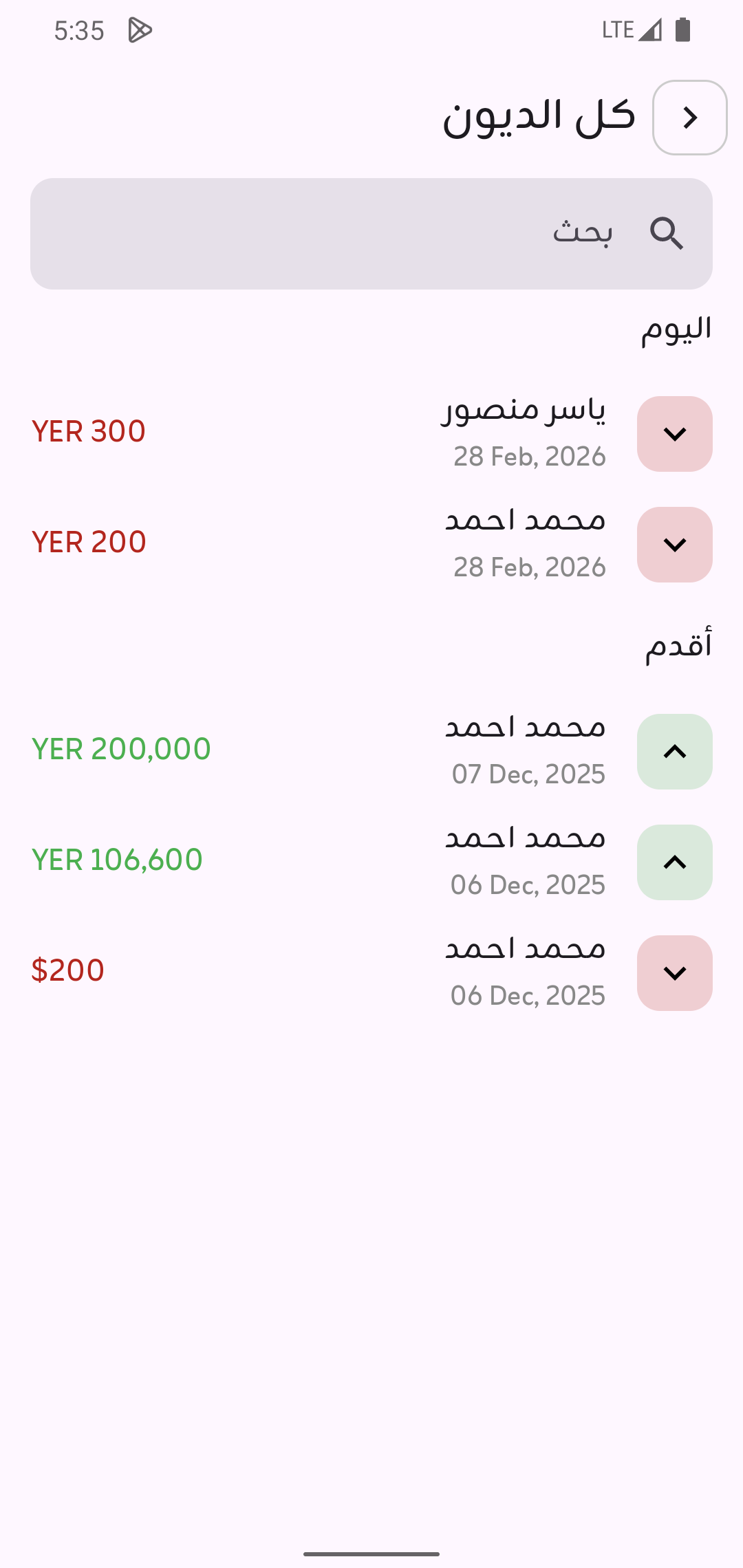The width and height of the screenshot is (743, 1568).
Task: Click the battery icon in status bar
Action: 682,29
